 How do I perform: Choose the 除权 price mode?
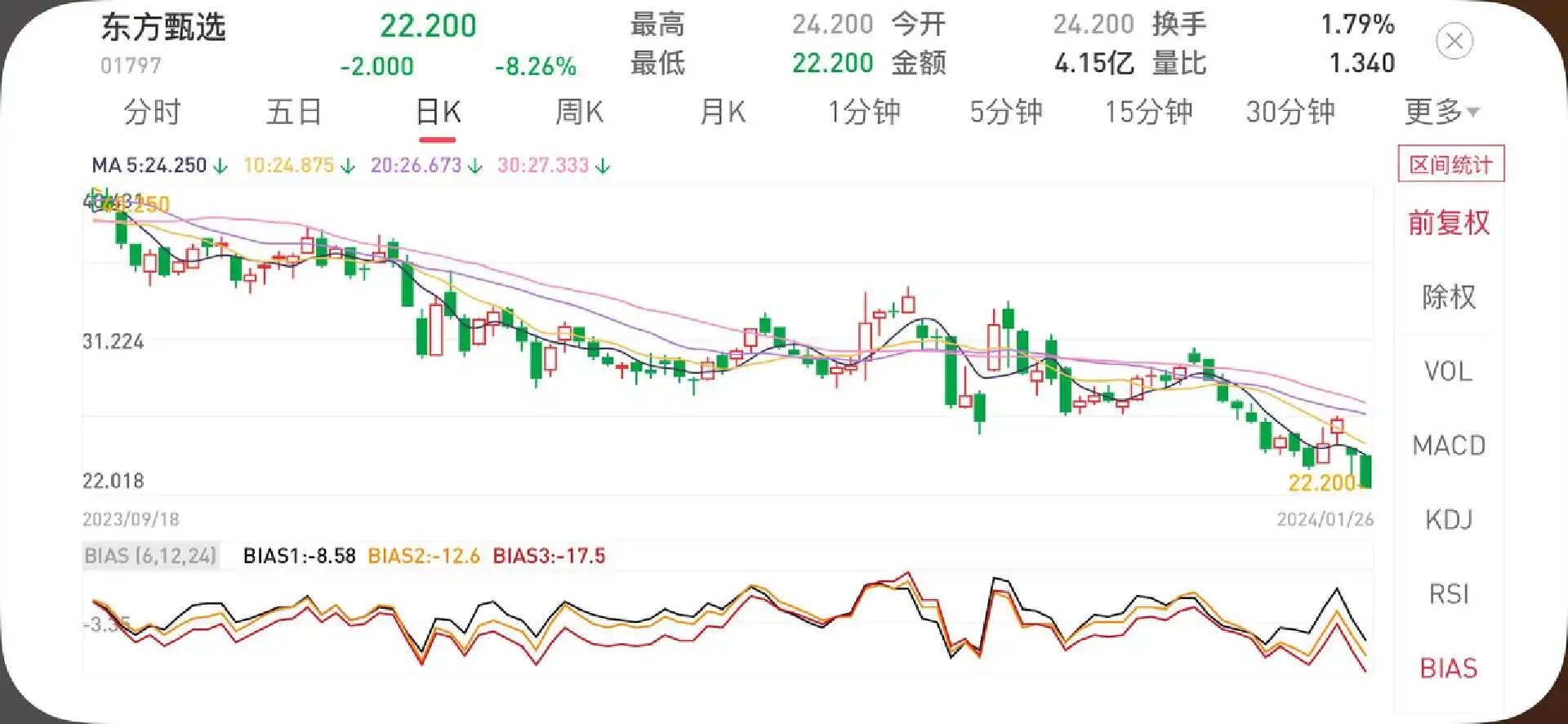tap(1449, 297)
